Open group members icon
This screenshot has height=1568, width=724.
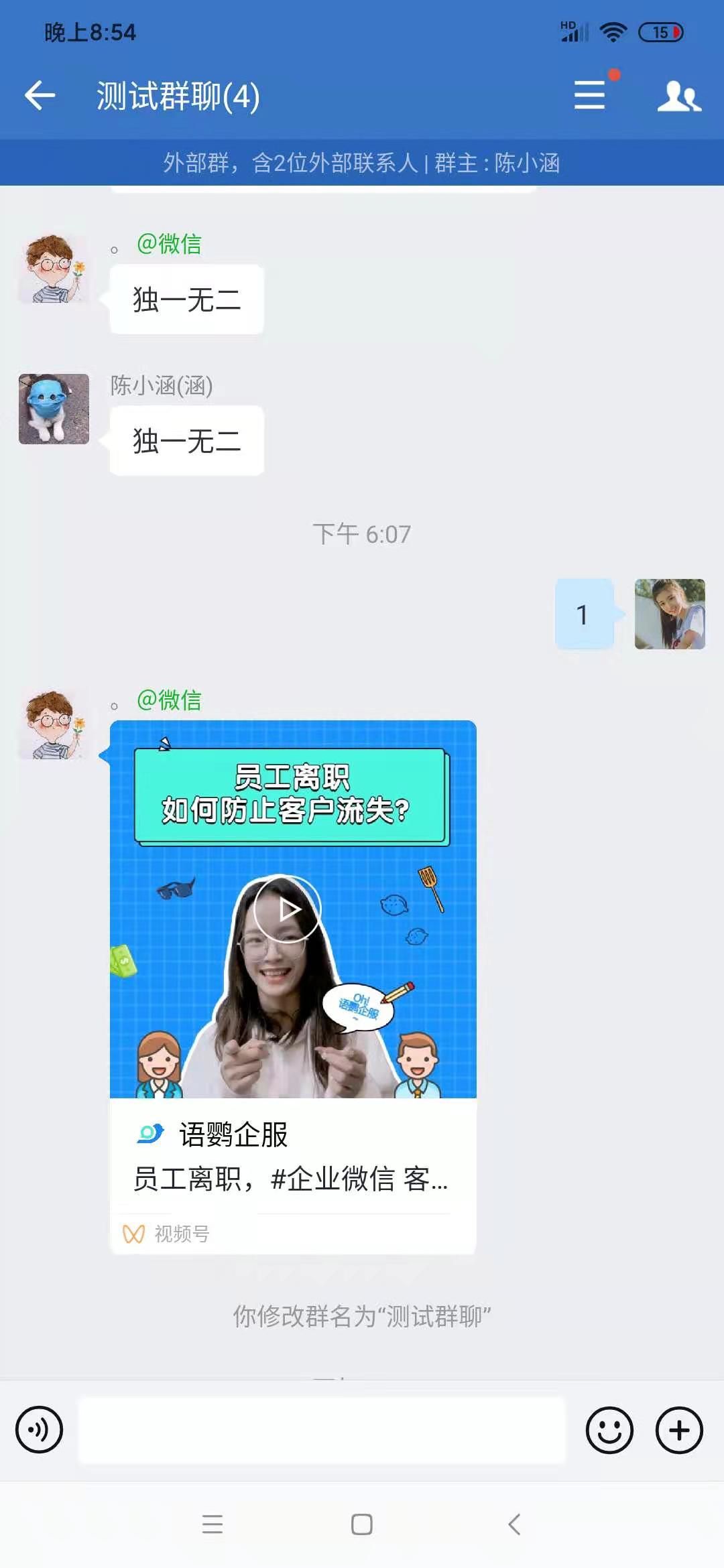point(678,96)
